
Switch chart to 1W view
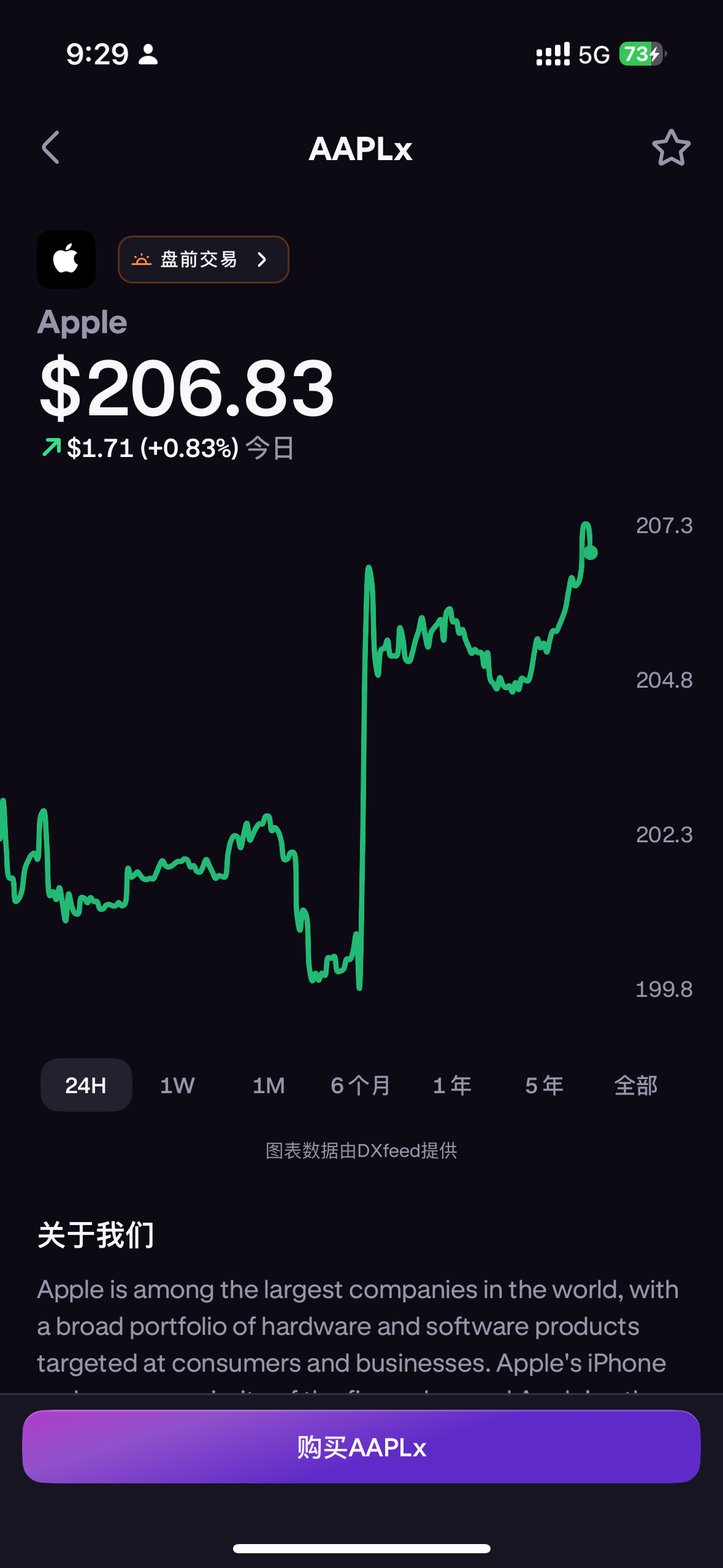(177, 1084)
